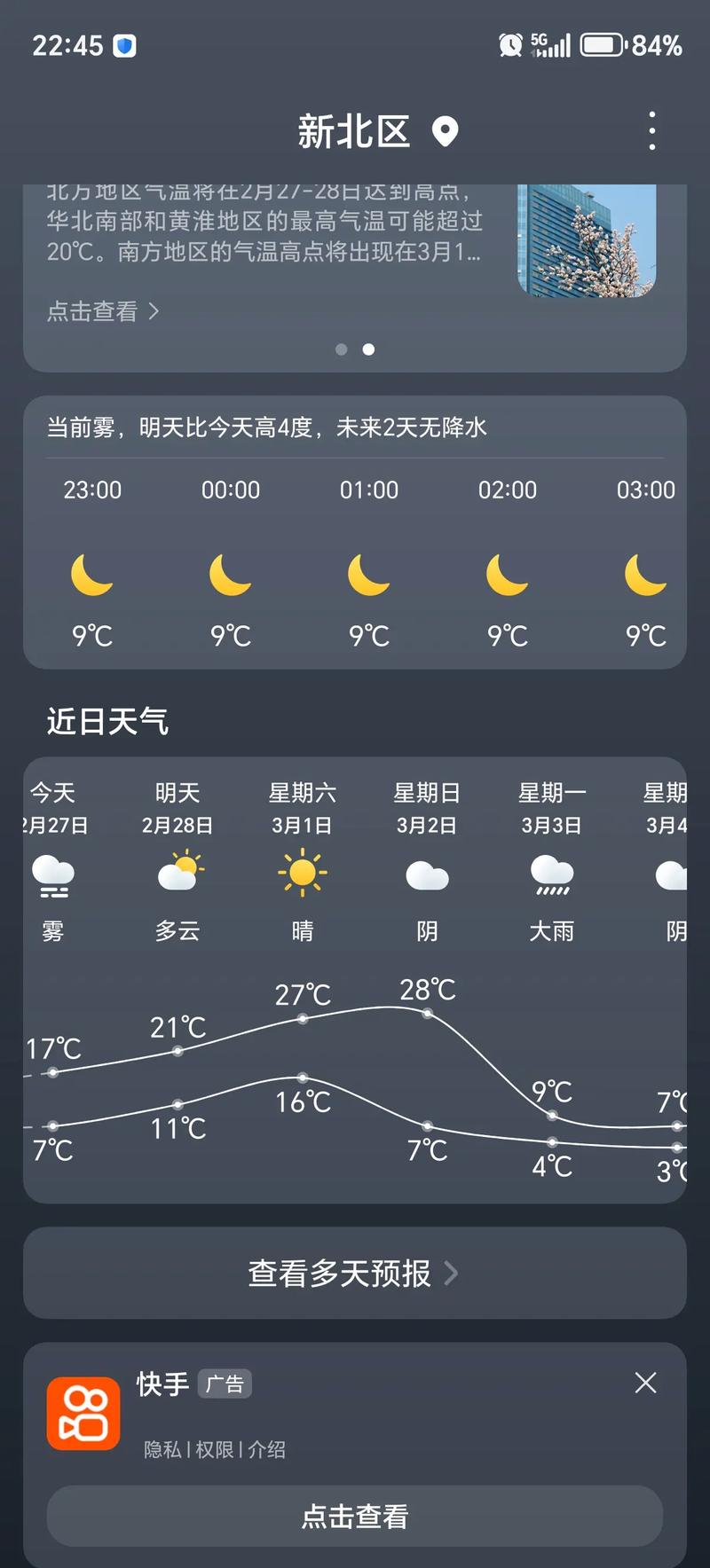Select the second page dot under news card

coord(368,350)
